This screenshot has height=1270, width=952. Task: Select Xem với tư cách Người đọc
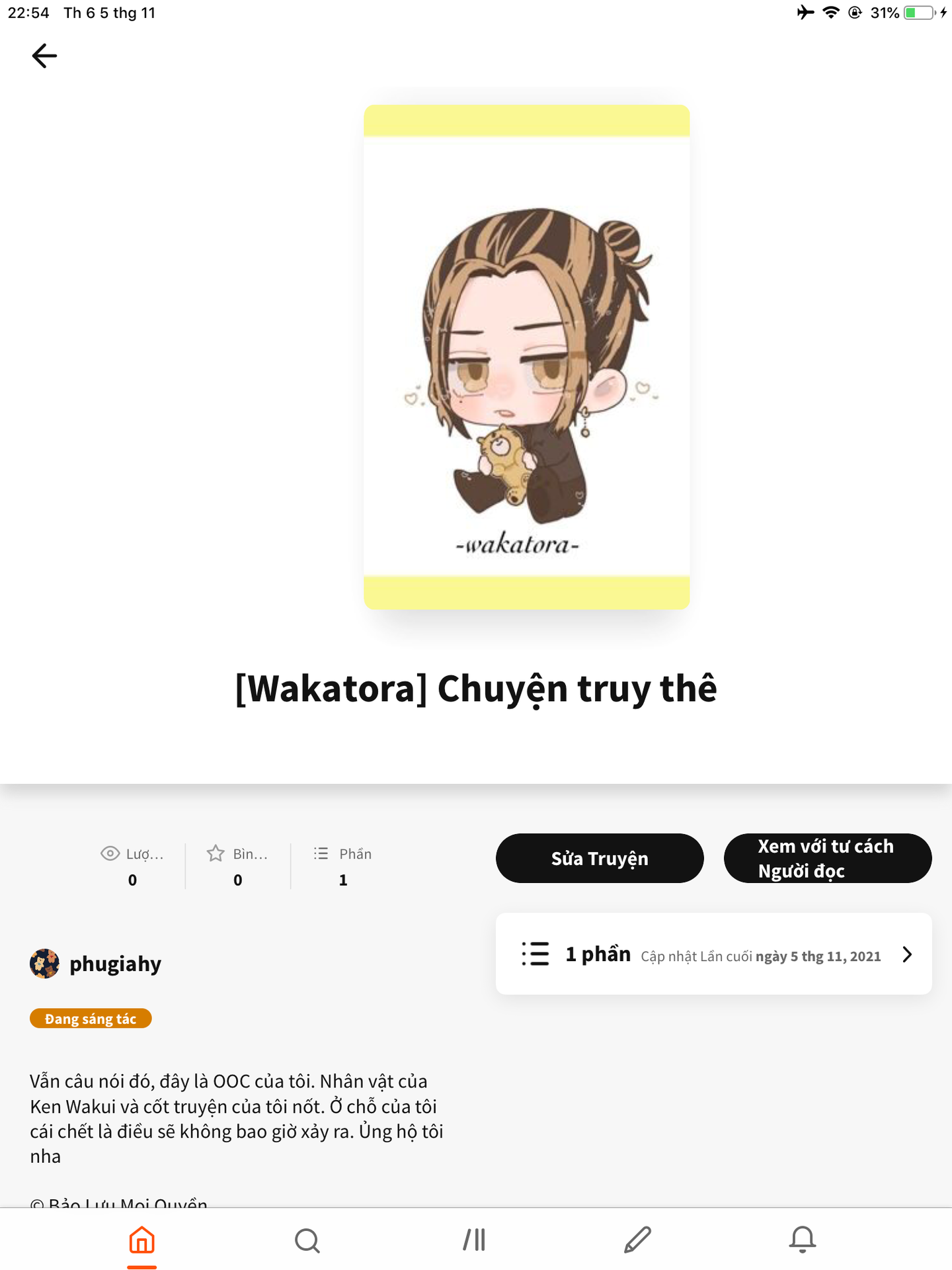[827, 858]
